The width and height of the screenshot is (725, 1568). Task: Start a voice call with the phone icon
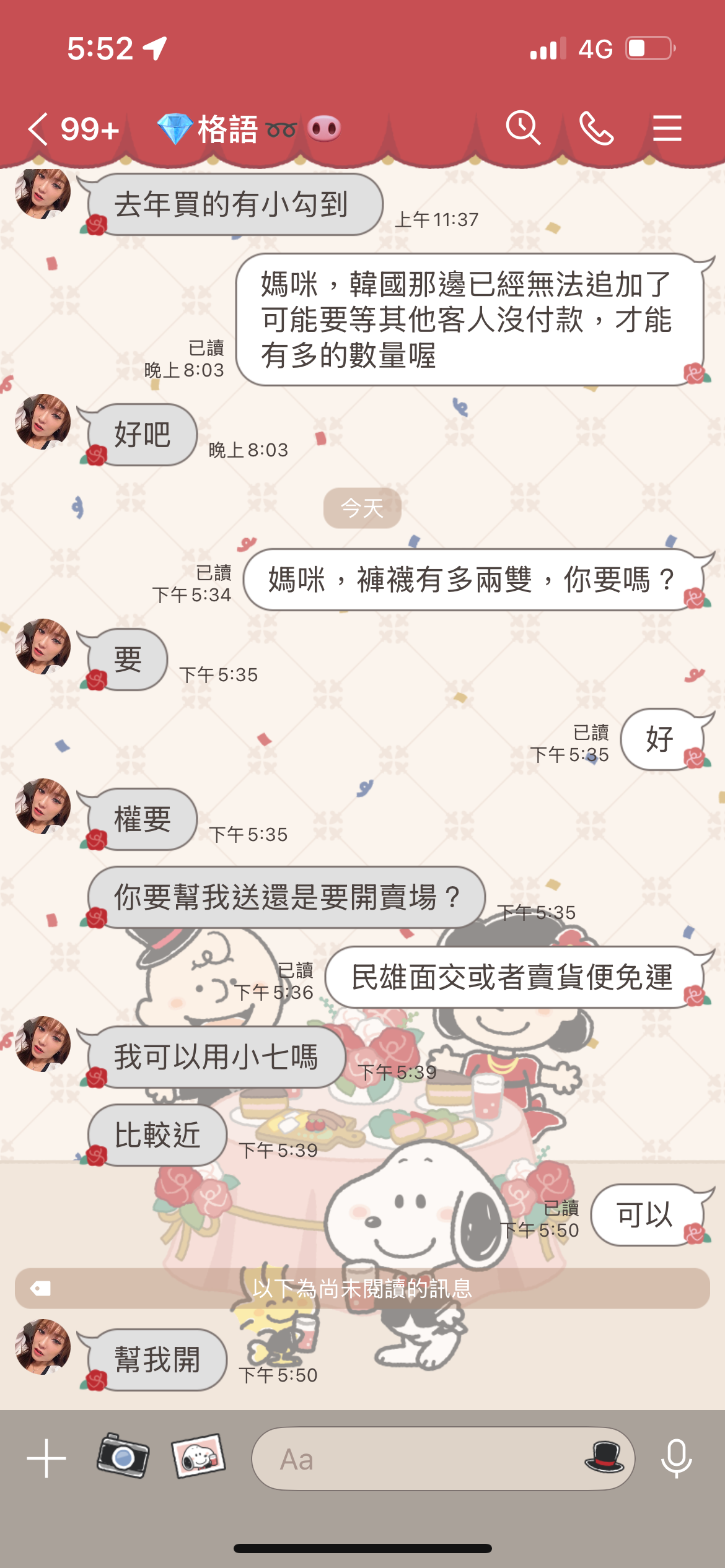pyautogui.click(x=596, y=128)
